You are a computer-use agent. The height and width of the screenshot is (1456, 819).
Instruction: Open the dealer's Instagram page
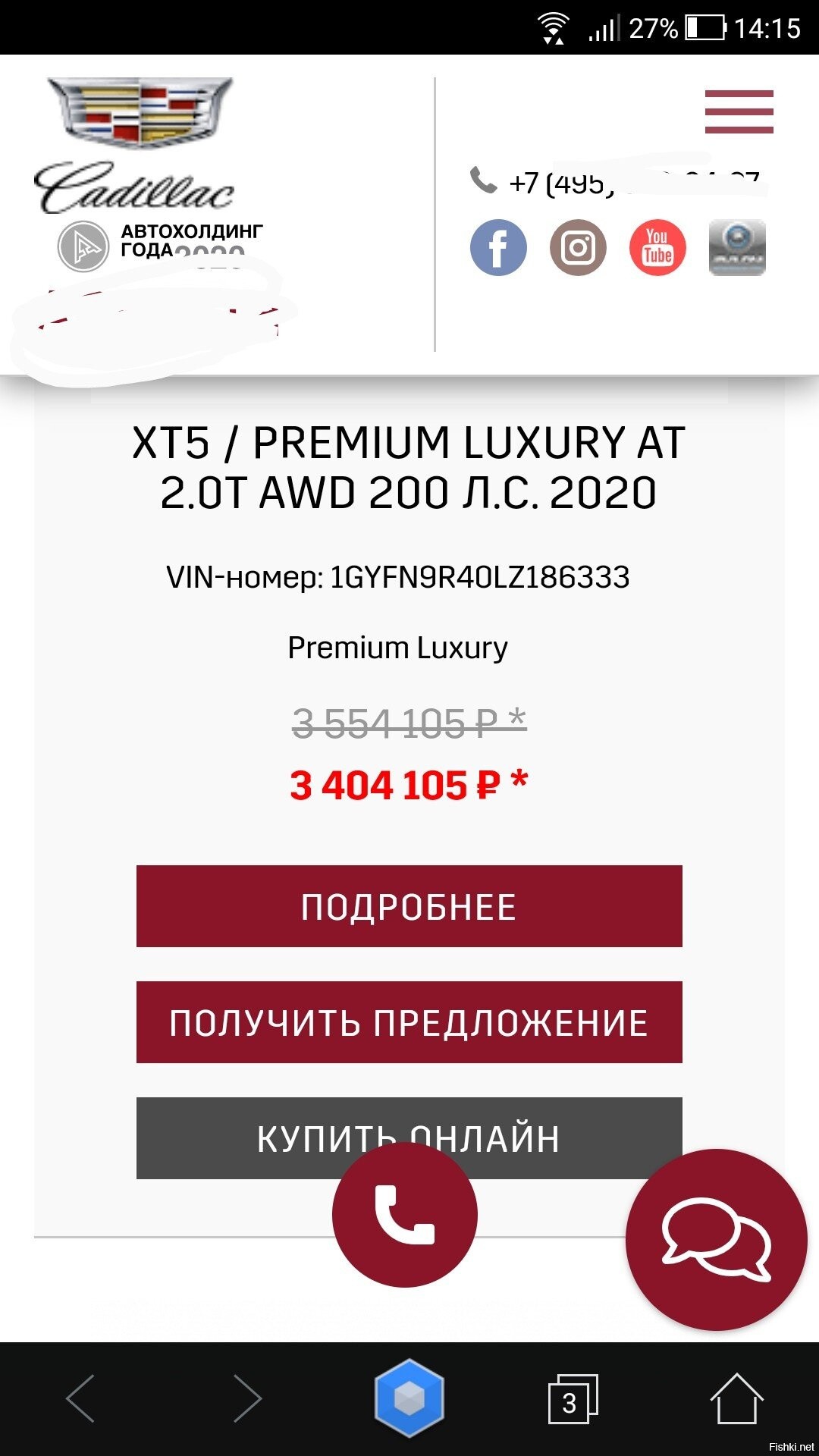[x=578, y=248]
